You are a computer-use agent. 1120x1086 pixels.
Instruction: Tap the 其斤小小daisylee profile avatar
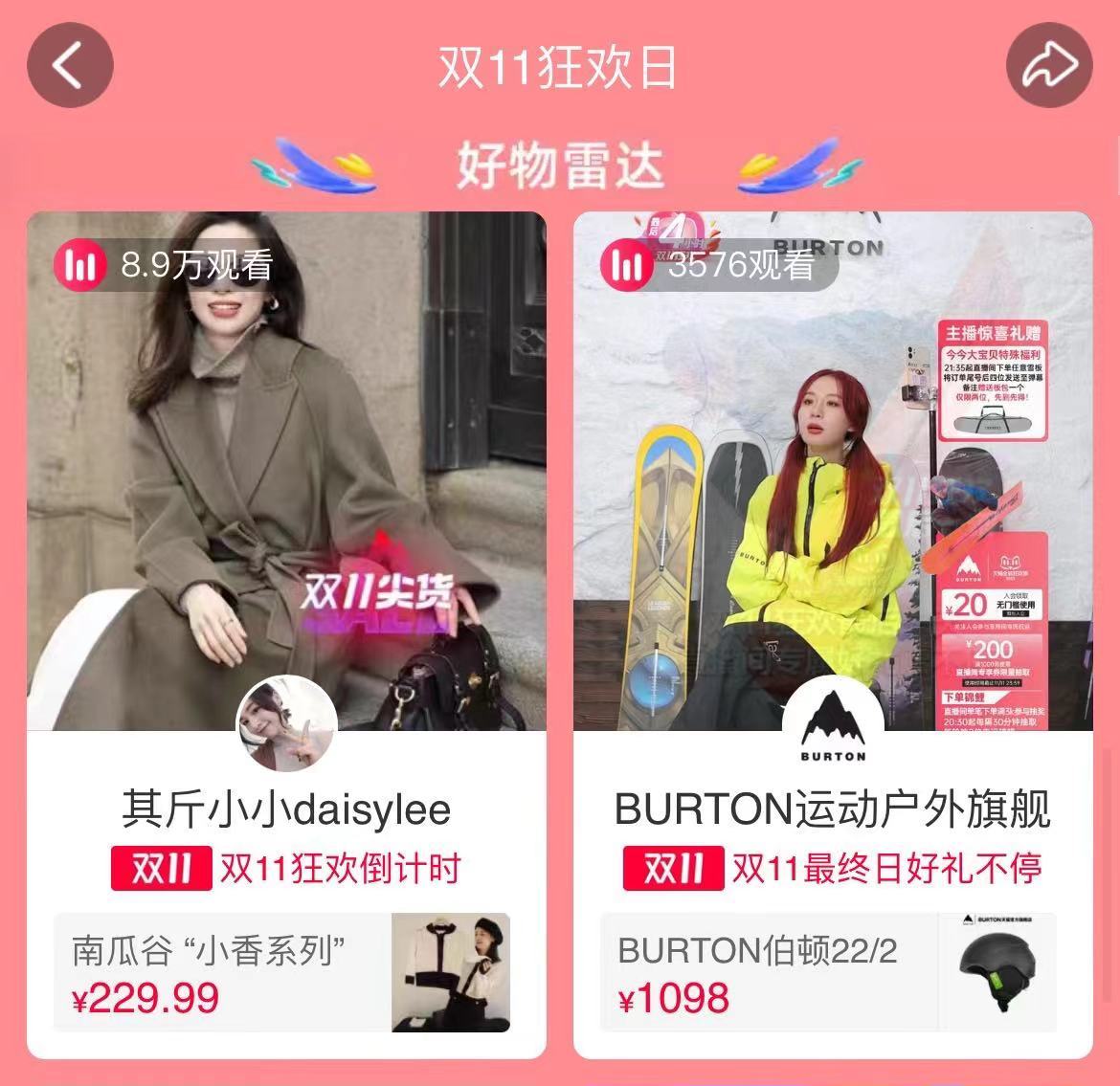tap(286, 724)
